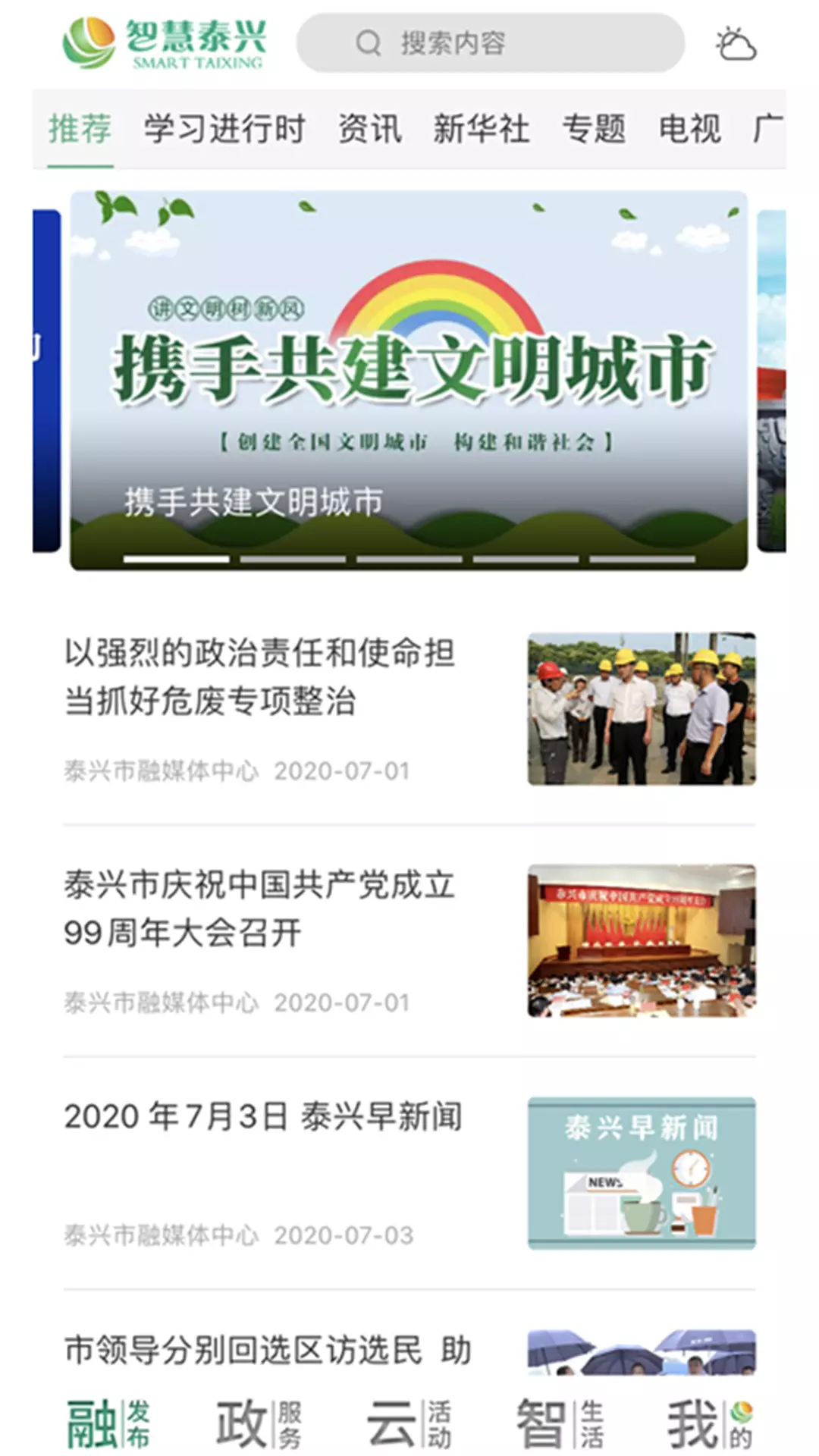The width and height of the screenshot is (819, 1456).
Task: Open the 云活动 bottom tab
Action: 409,1424
